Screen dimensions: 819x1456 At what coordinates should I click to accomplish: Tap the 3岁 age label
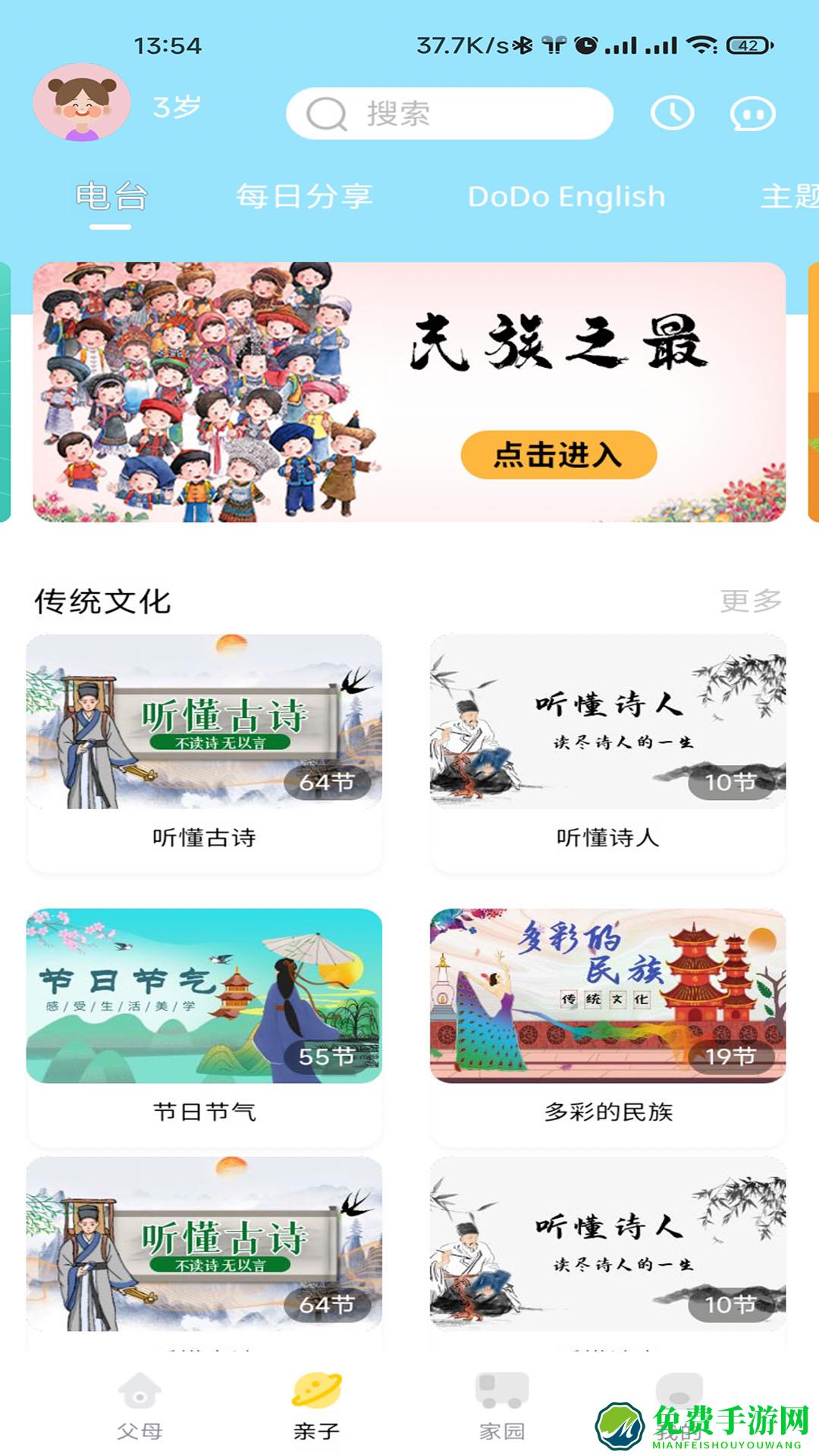click(177, 106)
